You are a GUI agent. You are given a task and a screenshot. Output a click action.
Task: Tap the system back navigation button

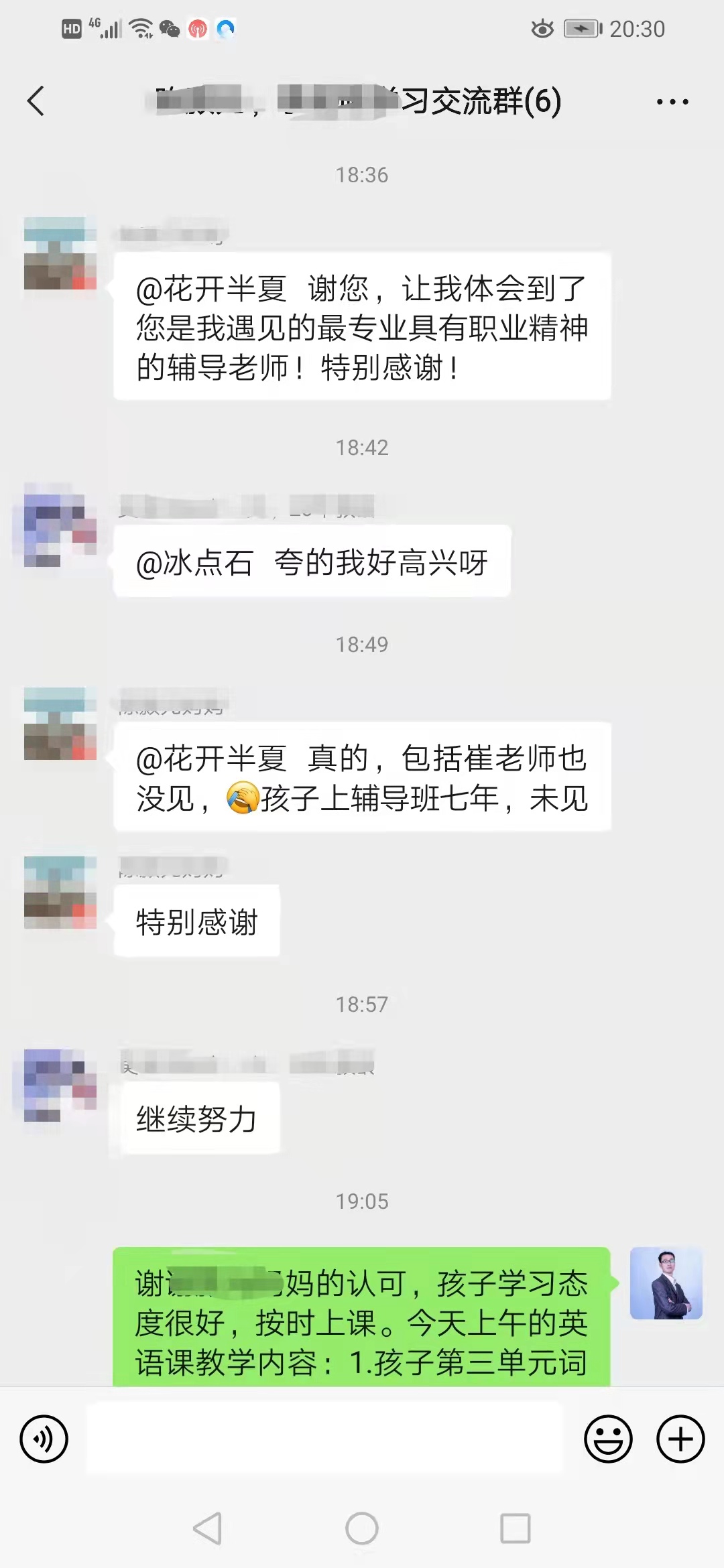[207, 1528]
